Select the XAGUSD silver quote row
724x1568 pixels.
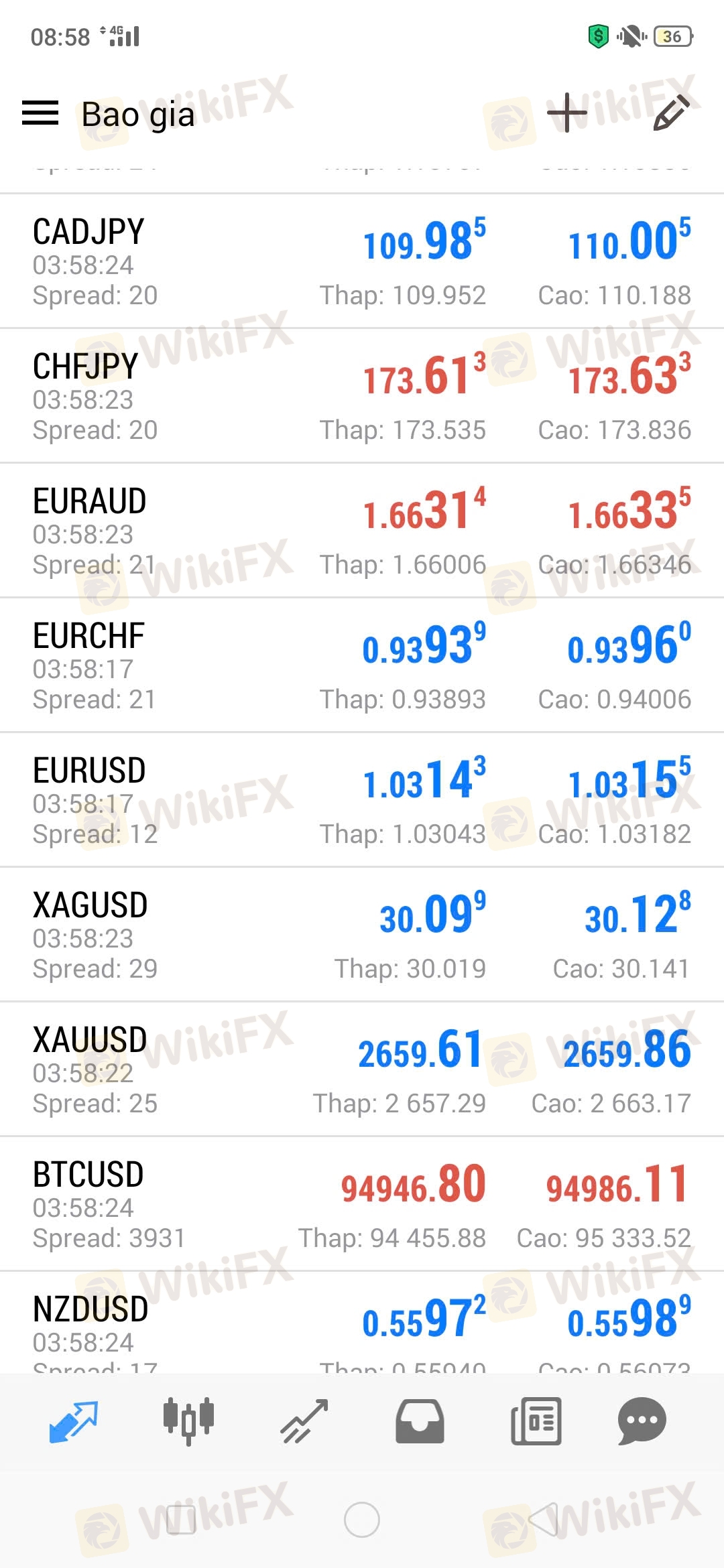pos(362,935)
